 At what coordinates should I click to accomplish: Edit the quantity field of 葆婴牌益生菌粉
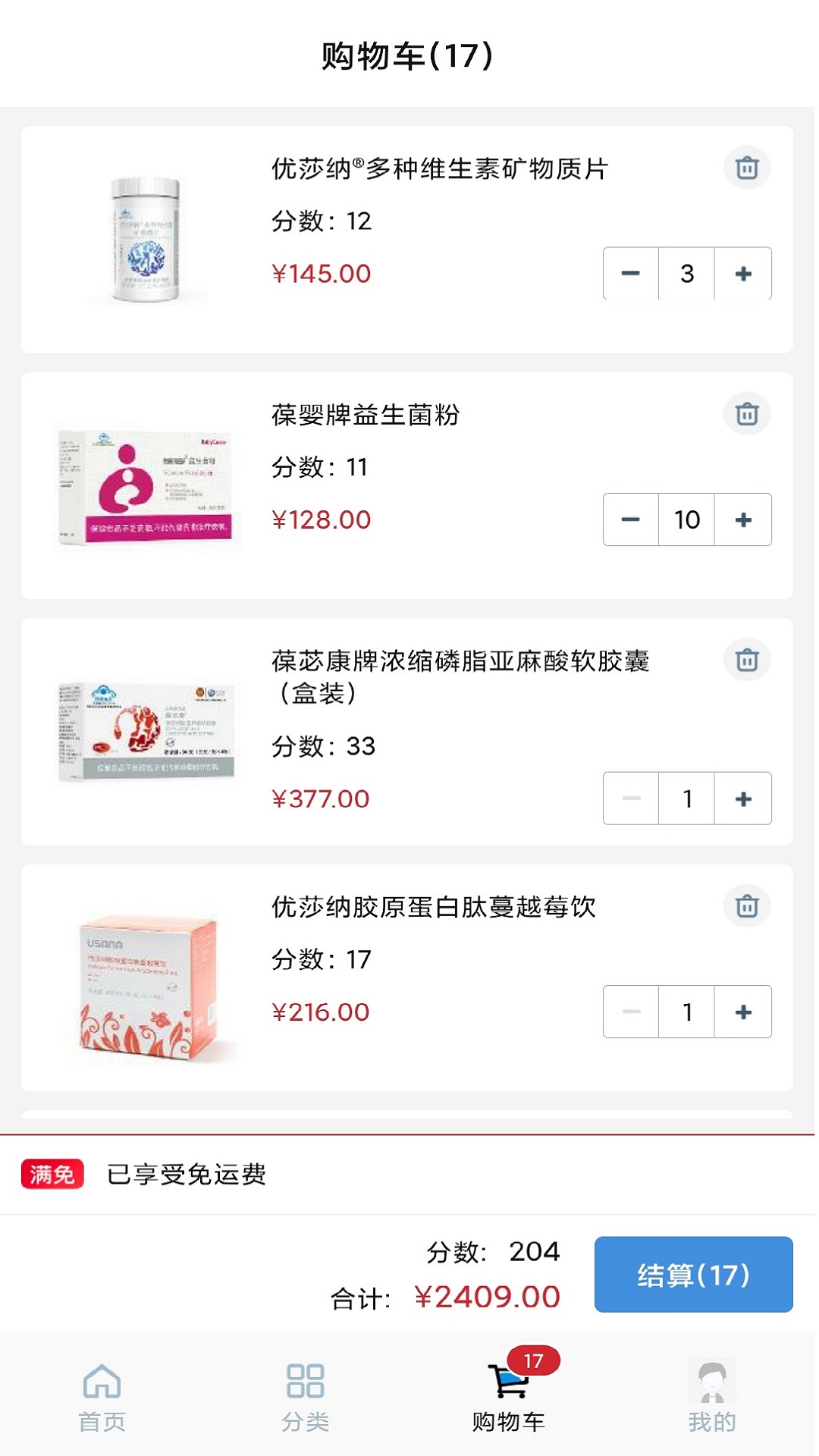(x=687, y=519)
